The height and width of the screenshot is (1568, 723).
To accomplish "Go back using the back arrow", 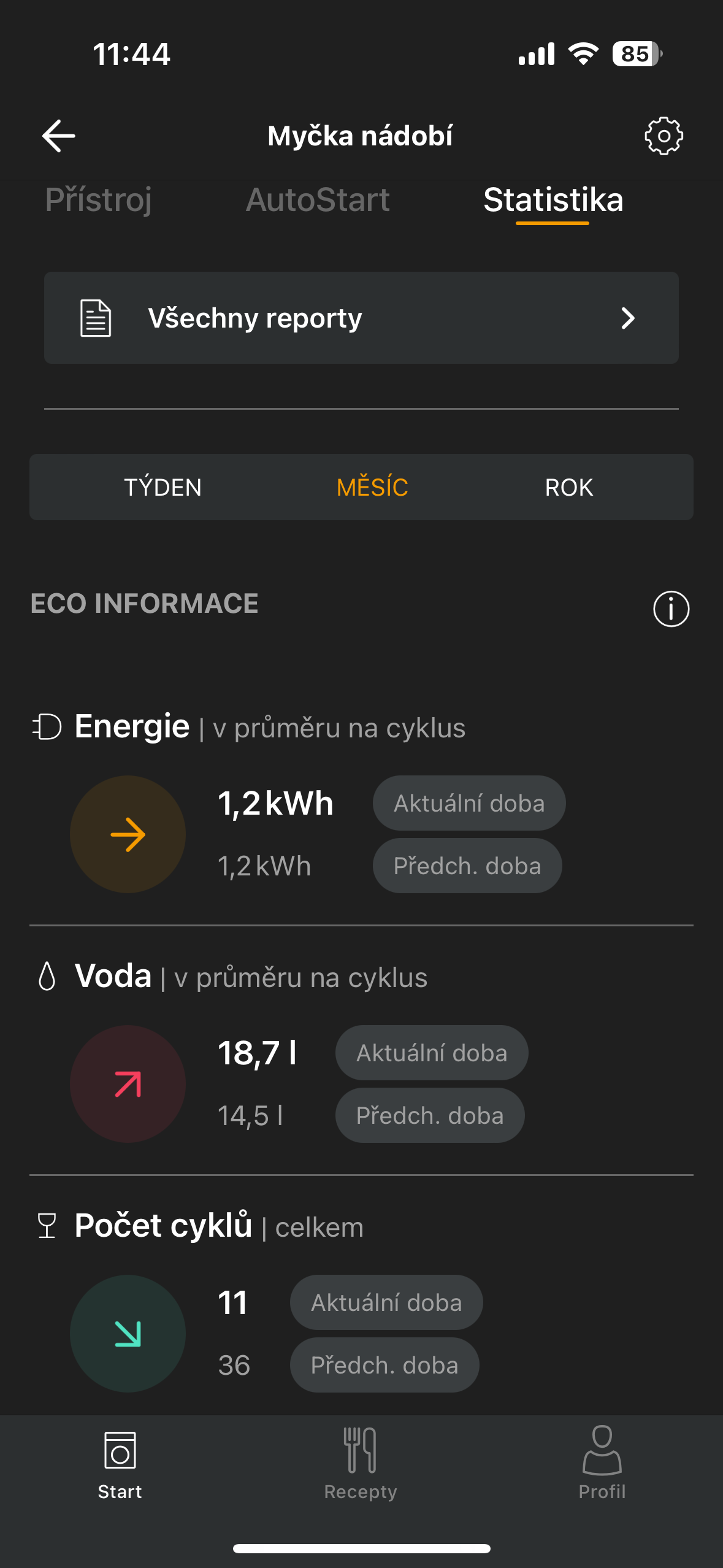I will pyautogui.click(x=58, y=136).
